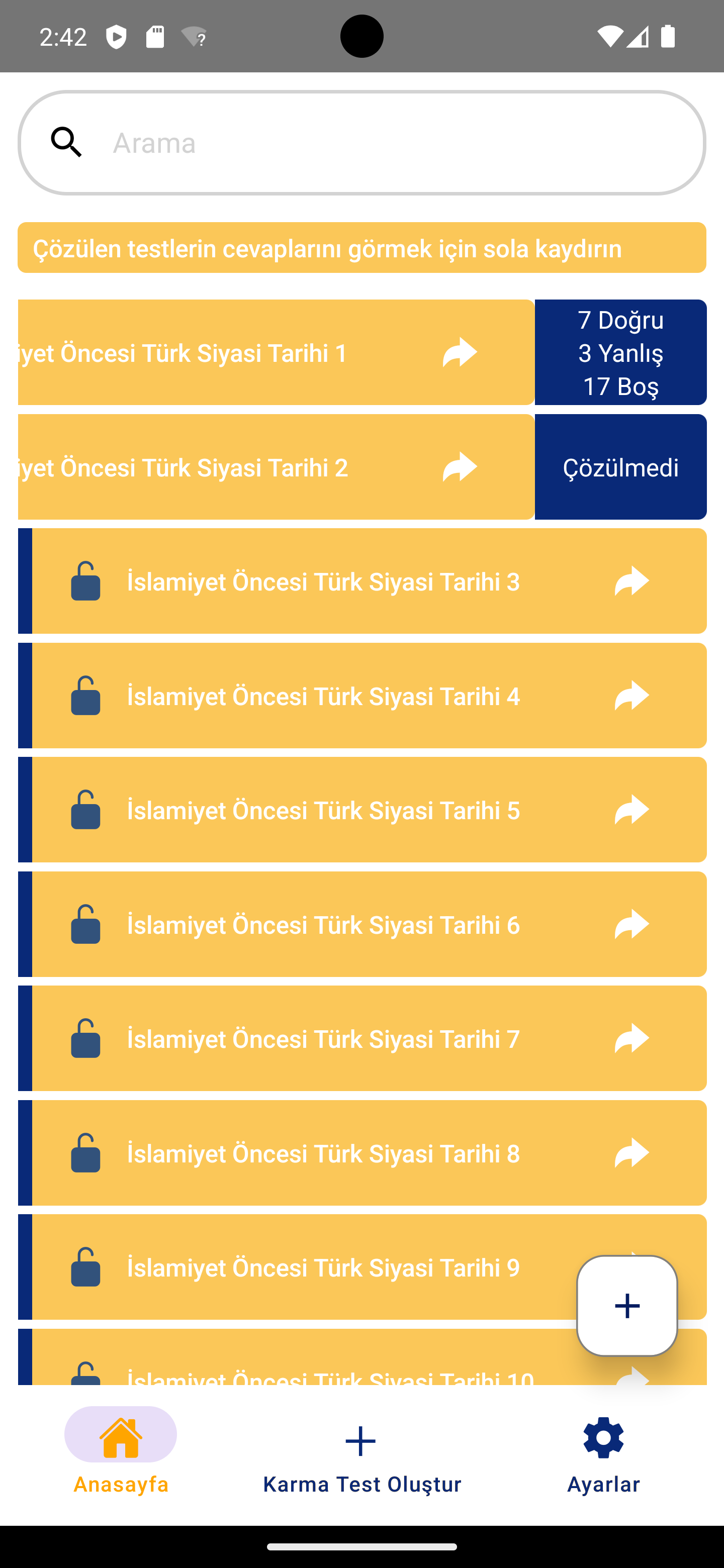Share the Türk Siyasi Tarihi 2 test
The width and height of the screenshot is (724, 1568).
tap(460, 467)
